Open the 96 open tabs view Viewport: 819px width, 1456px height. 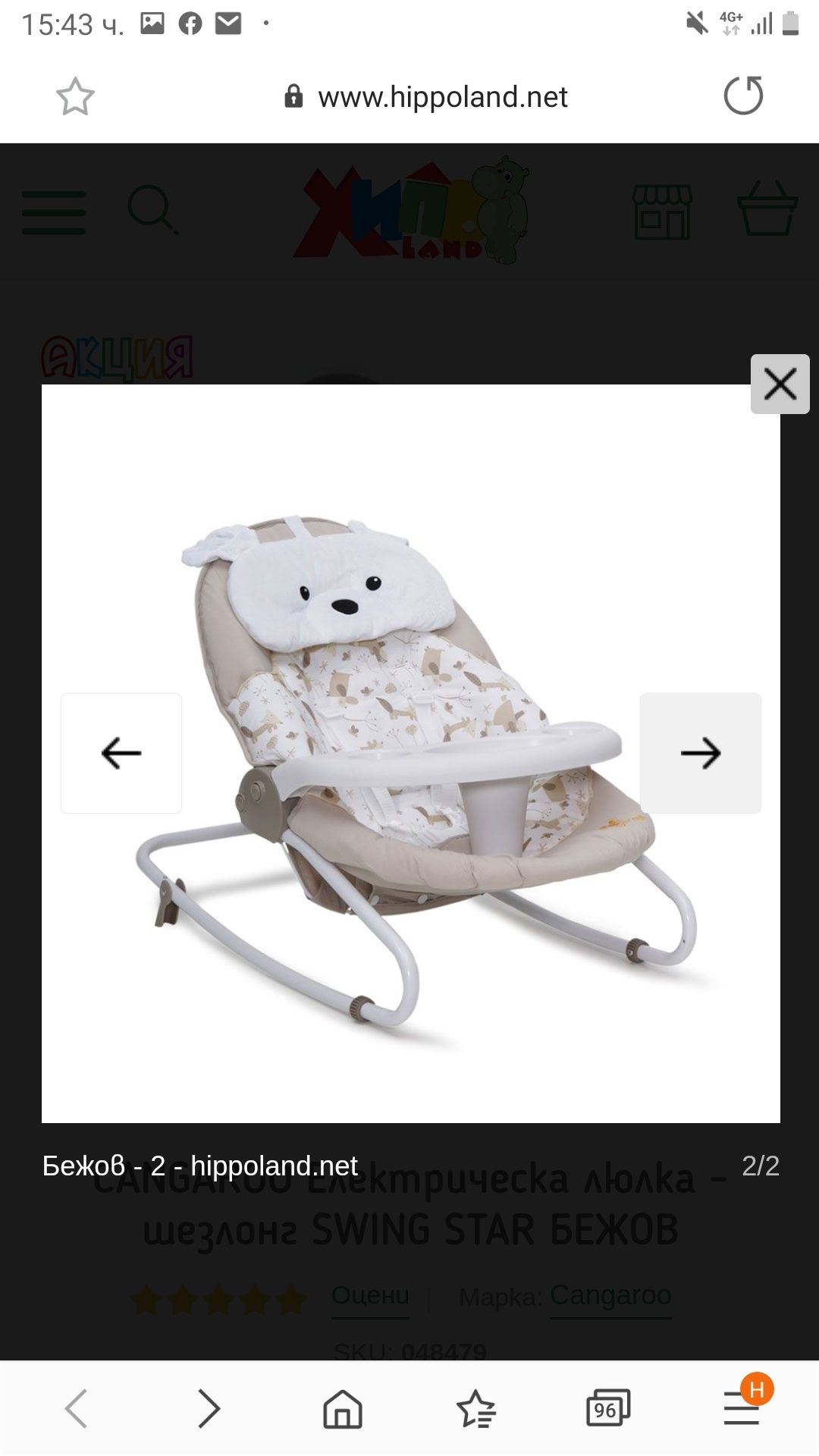[x=607, y=1409]
